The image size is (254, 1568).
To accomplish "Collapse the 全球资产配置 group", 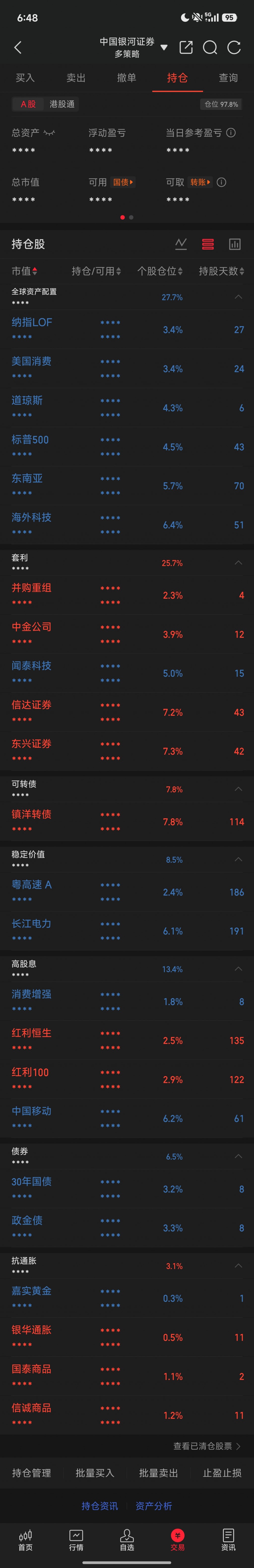I will [238, 297].
